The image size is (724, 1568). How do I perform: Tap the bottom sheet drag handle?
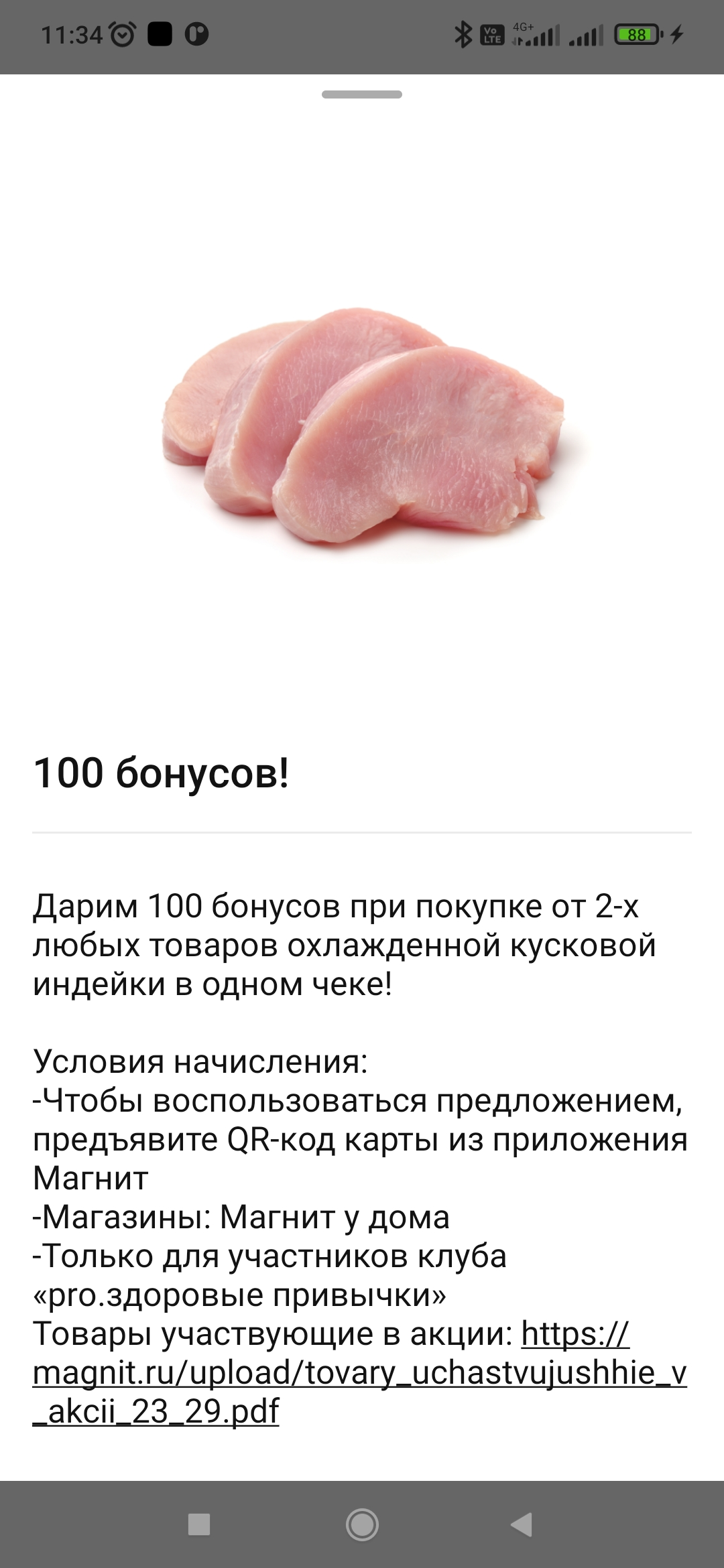(362, 94)
